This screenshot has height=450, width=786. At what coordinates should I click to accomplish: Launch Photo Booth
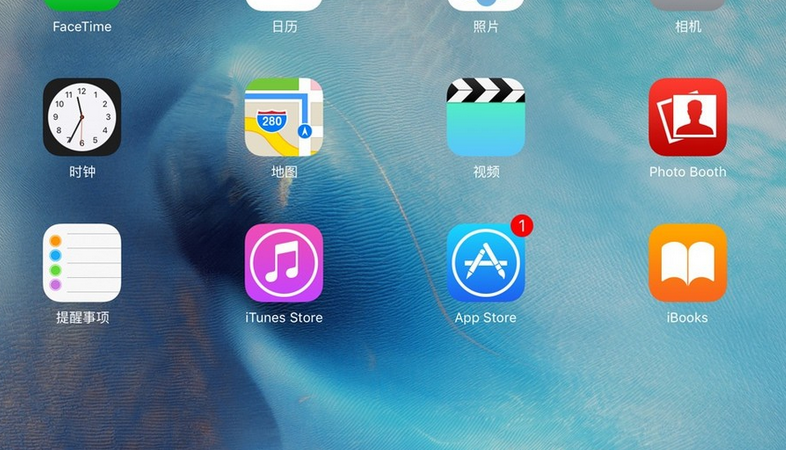pyautogui.click(x=688, y=117)
